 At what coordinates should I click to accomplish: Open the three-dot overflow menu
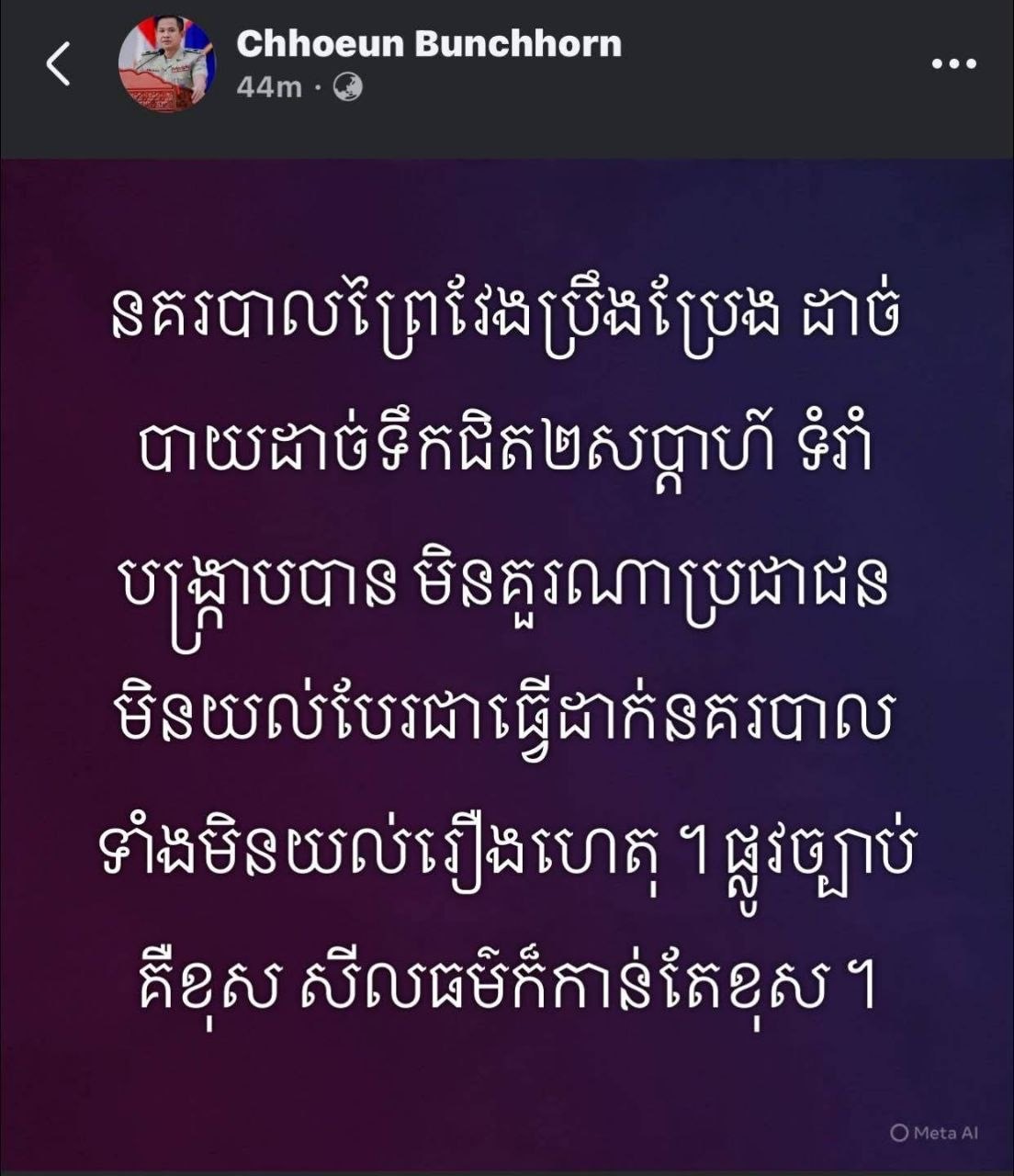(954, 64)
